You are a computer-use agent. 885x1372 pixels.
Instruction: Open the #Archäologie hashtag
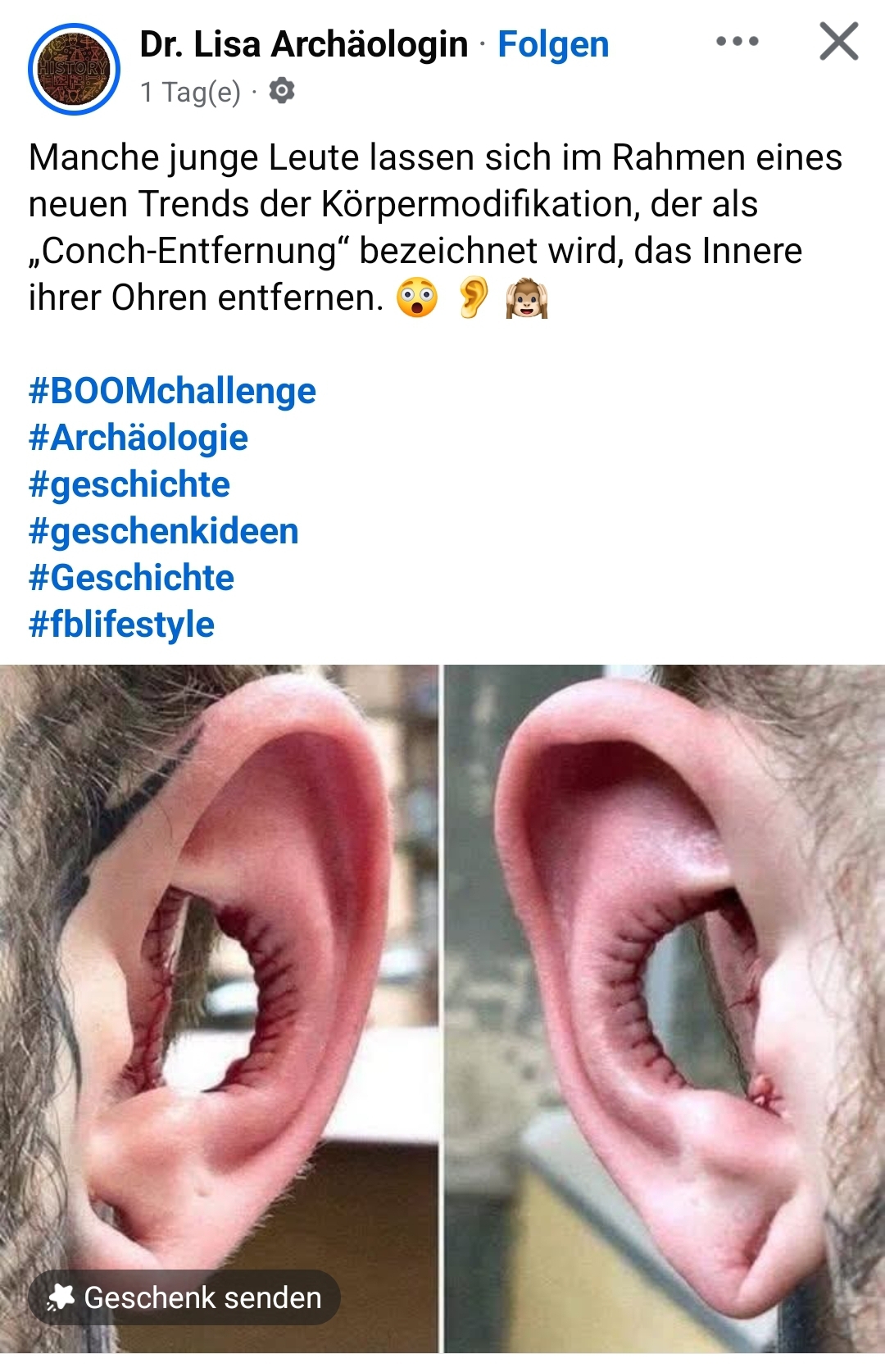tap(138, 438)
